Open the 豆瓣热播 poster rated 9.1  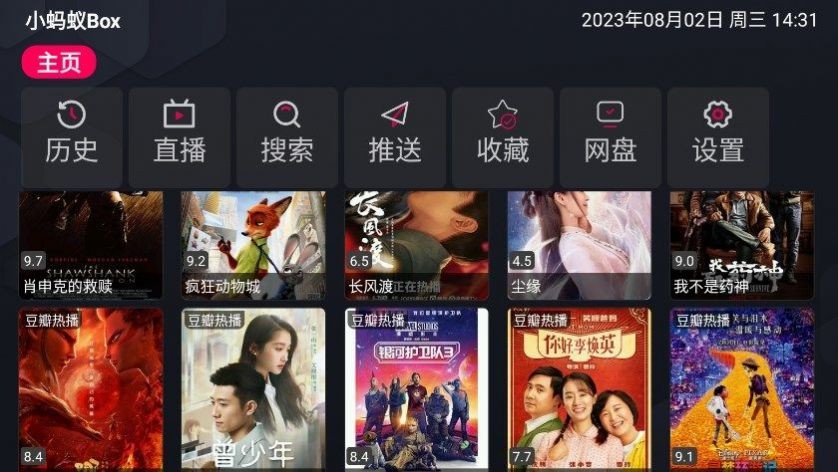click(742, 388)
